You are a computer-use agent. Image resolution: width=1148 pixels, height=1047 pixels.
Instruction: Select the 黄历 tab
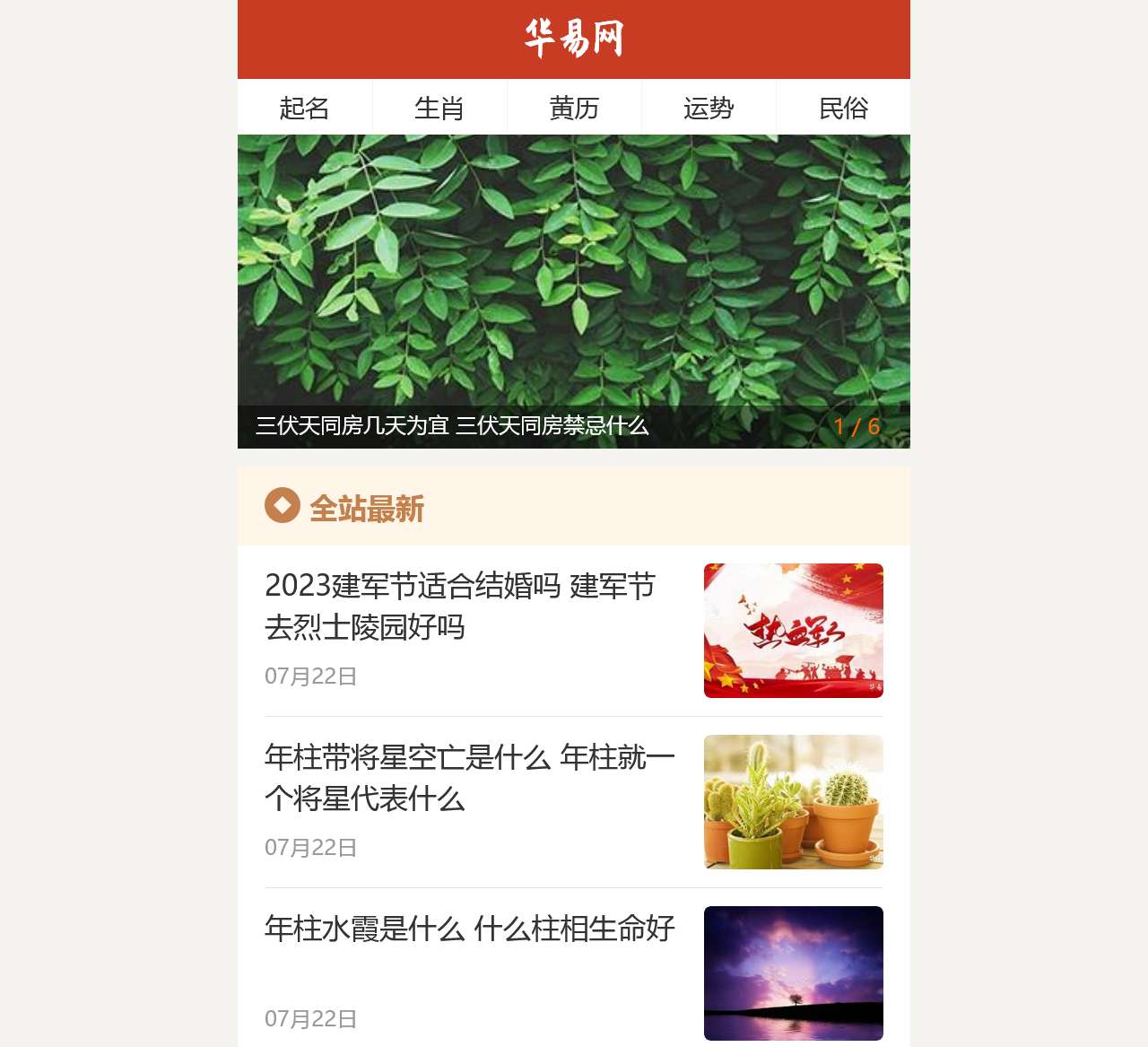[574, 108]
